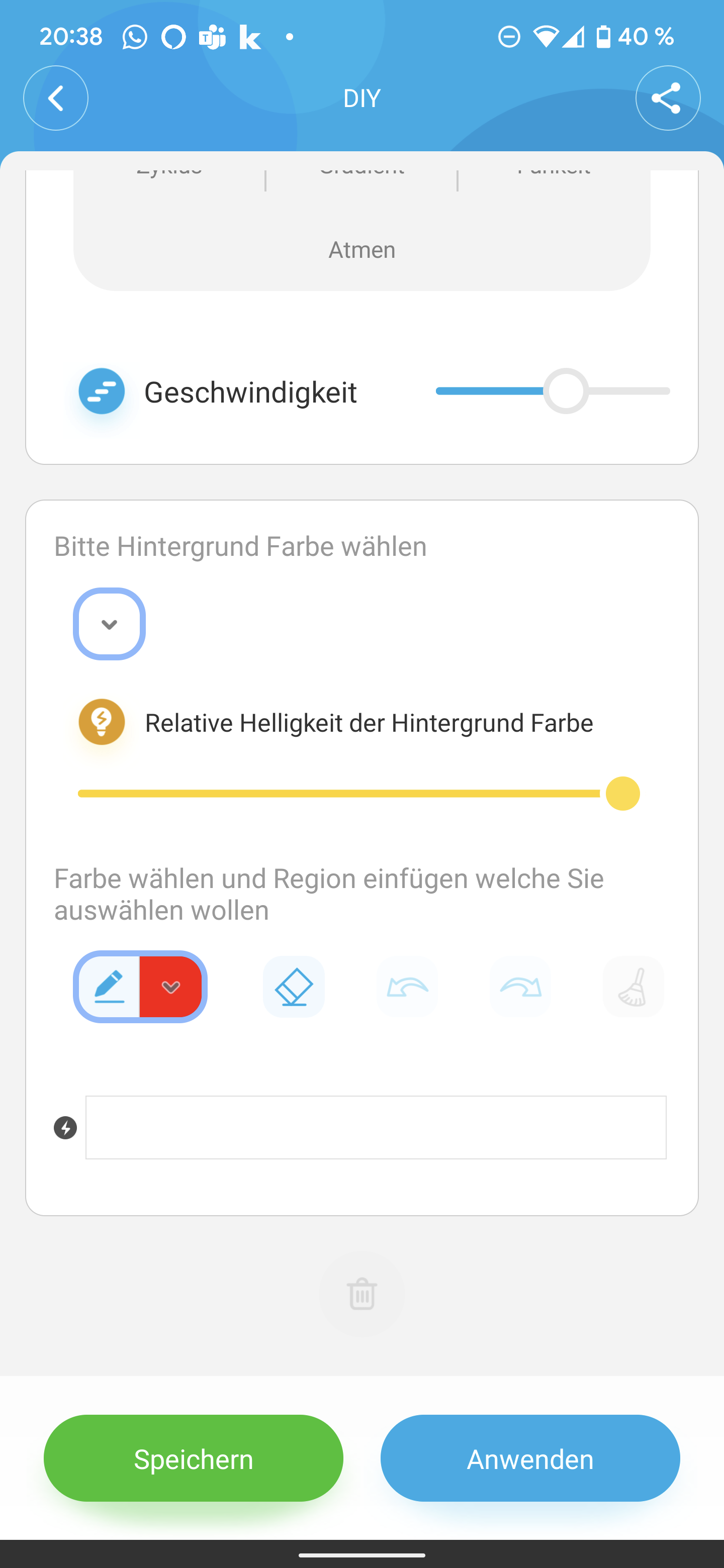
Task: Redo the last drawing step
Action: (x=520, y=987)
